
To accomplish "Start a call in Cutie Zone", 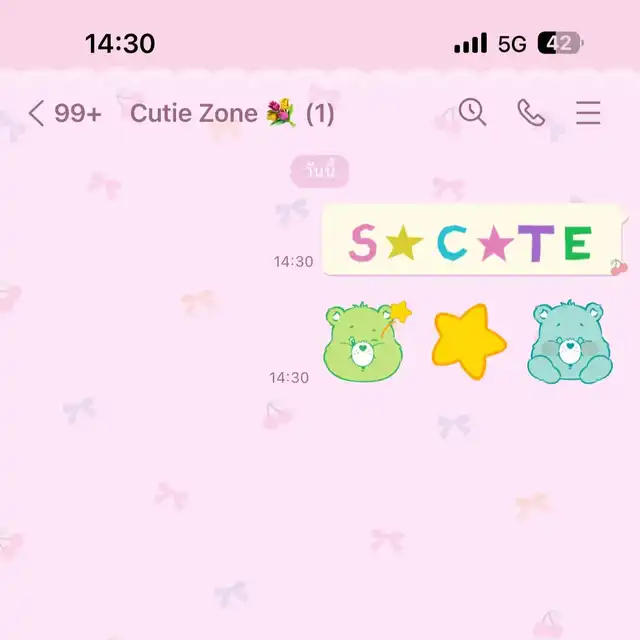I will (x=530, y=113).
